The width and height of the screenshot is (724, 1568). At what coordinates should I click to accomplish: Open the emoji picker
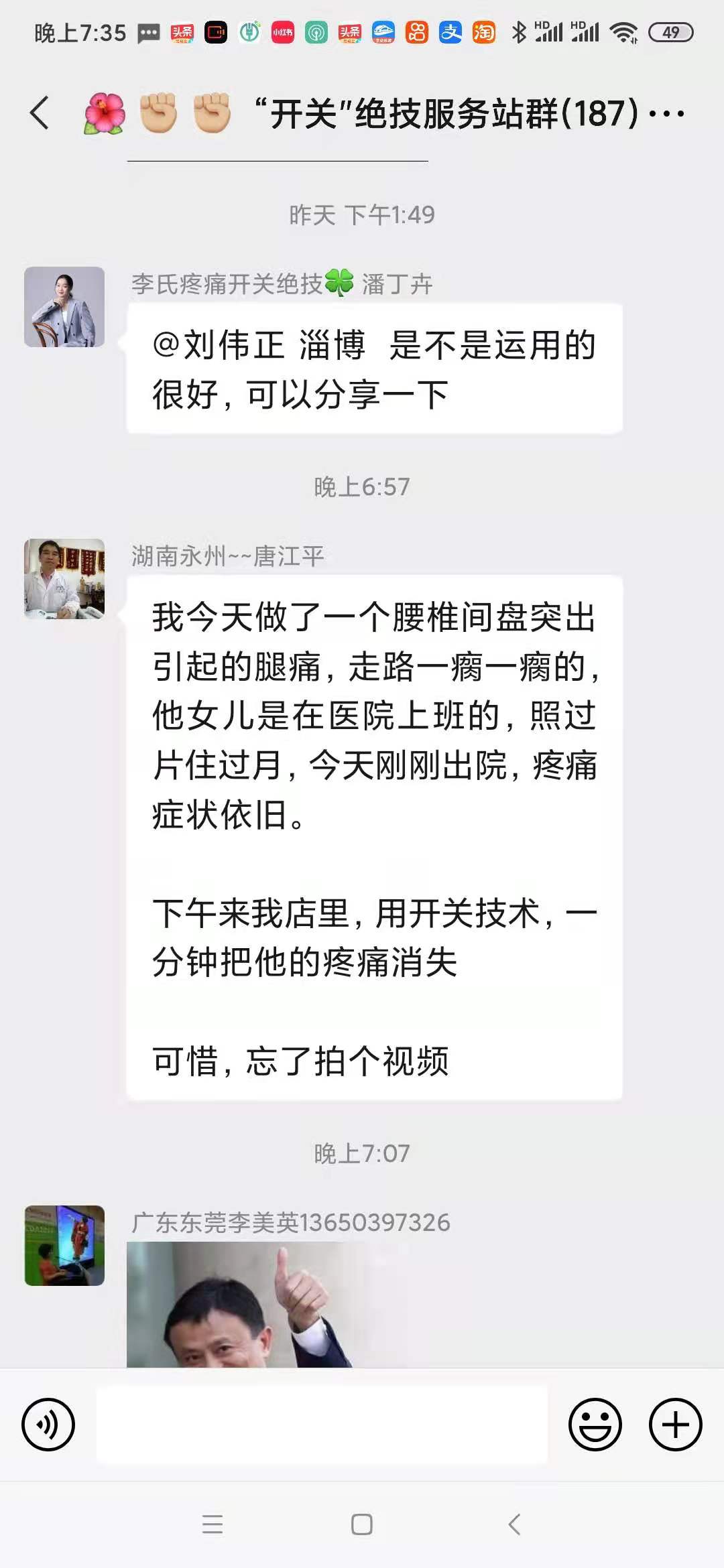pos(595,1424)
